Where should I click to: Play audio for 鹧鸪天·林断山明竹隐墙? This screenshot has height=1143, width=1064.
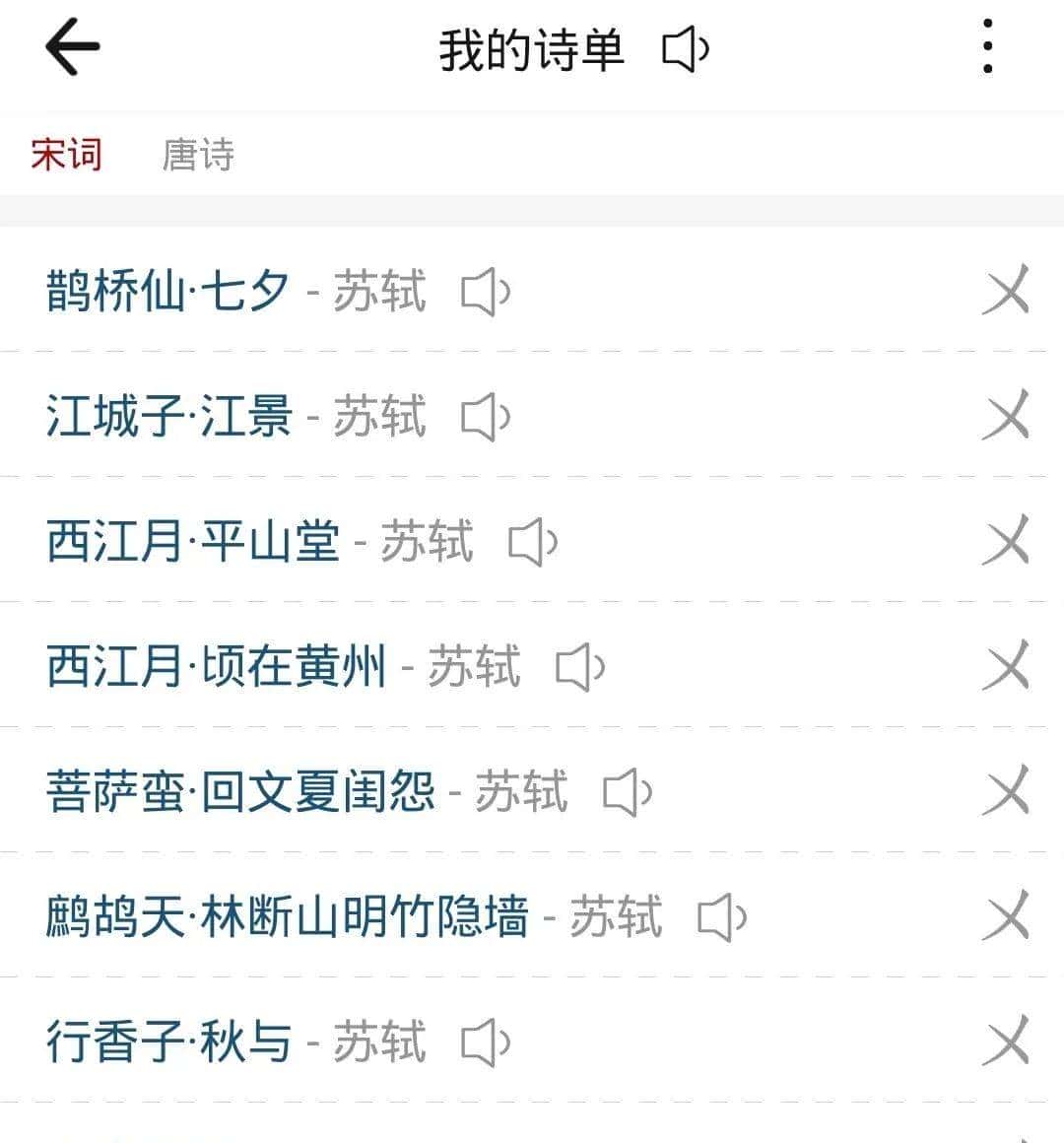point(721,918)
